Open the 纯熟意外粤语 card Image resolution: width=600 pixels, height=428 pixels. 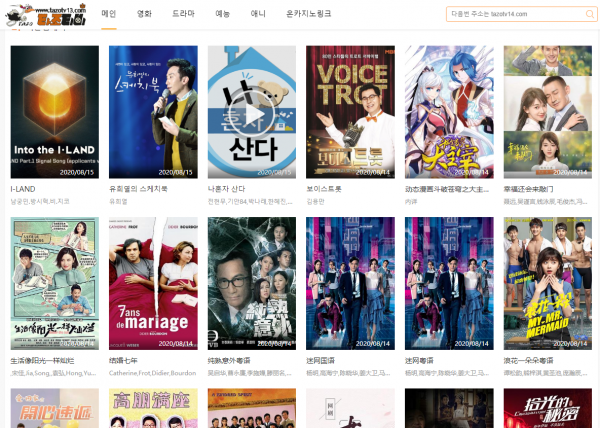(252, 284)
